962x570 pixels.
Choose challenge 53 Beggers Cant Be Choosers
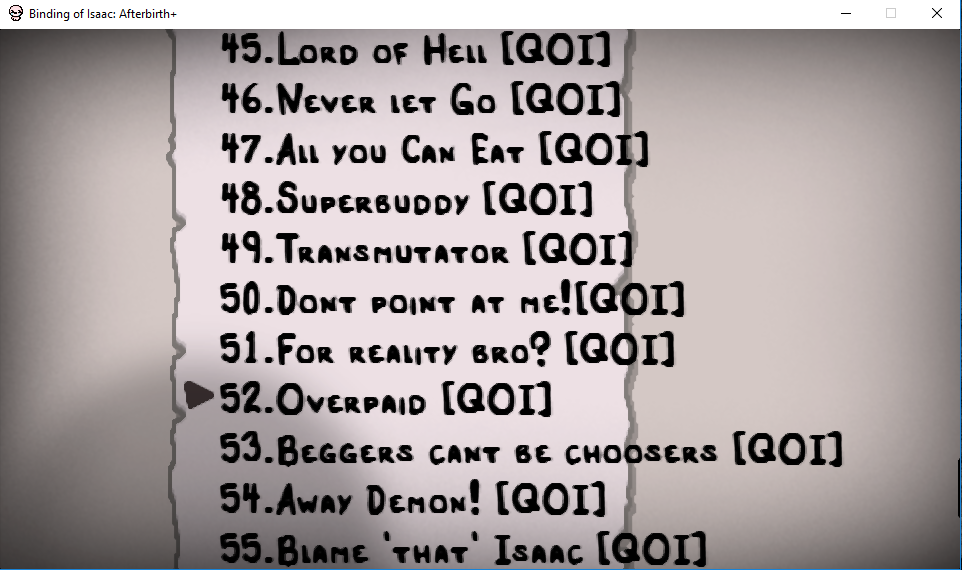coord(530,450)
